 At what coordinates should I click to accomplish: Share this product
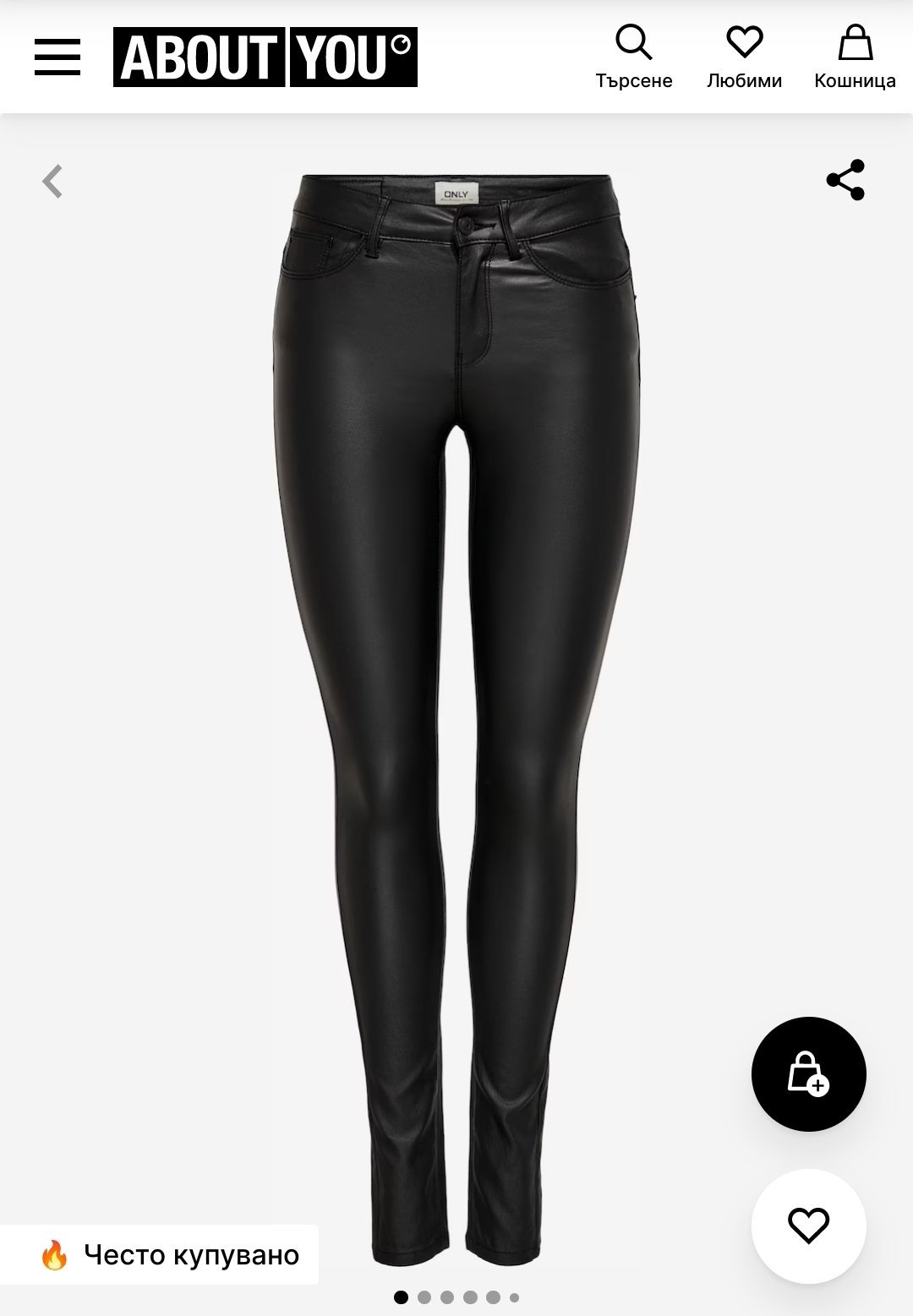pos(845,180)
